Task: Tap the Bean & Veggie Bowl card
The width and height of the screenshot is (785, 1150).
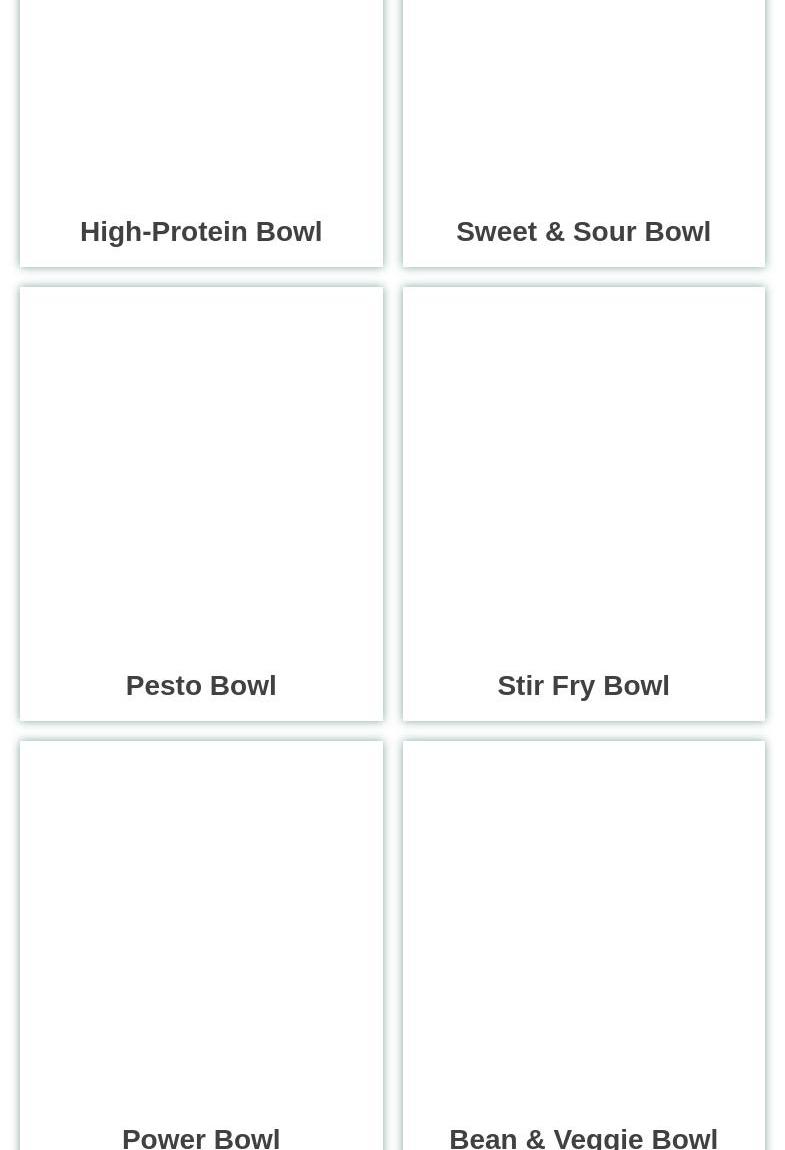Action: [x=583, y=1136]
